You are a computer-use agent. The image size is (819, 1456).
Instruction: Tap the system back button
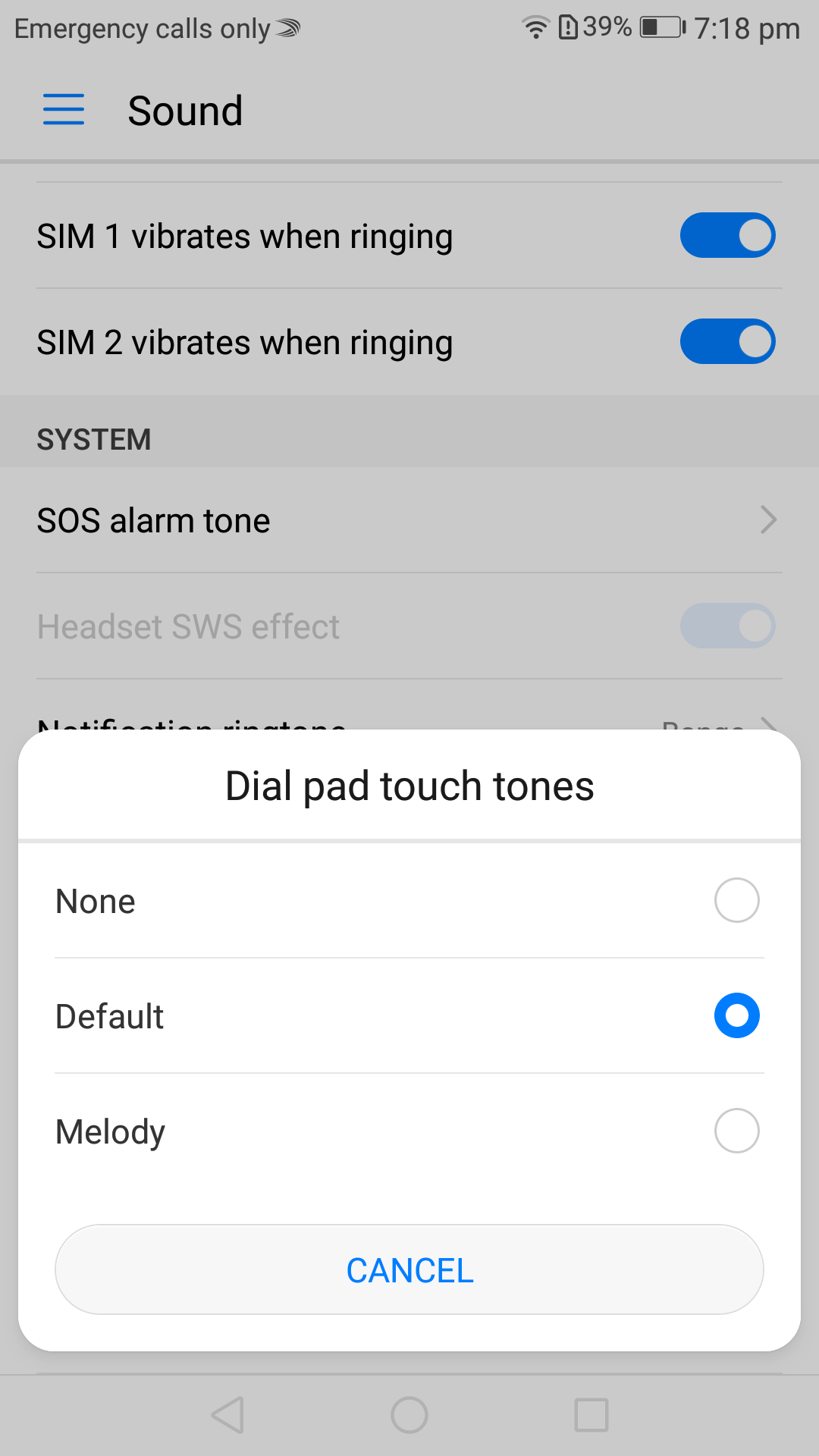click(x=227, y=1415)
